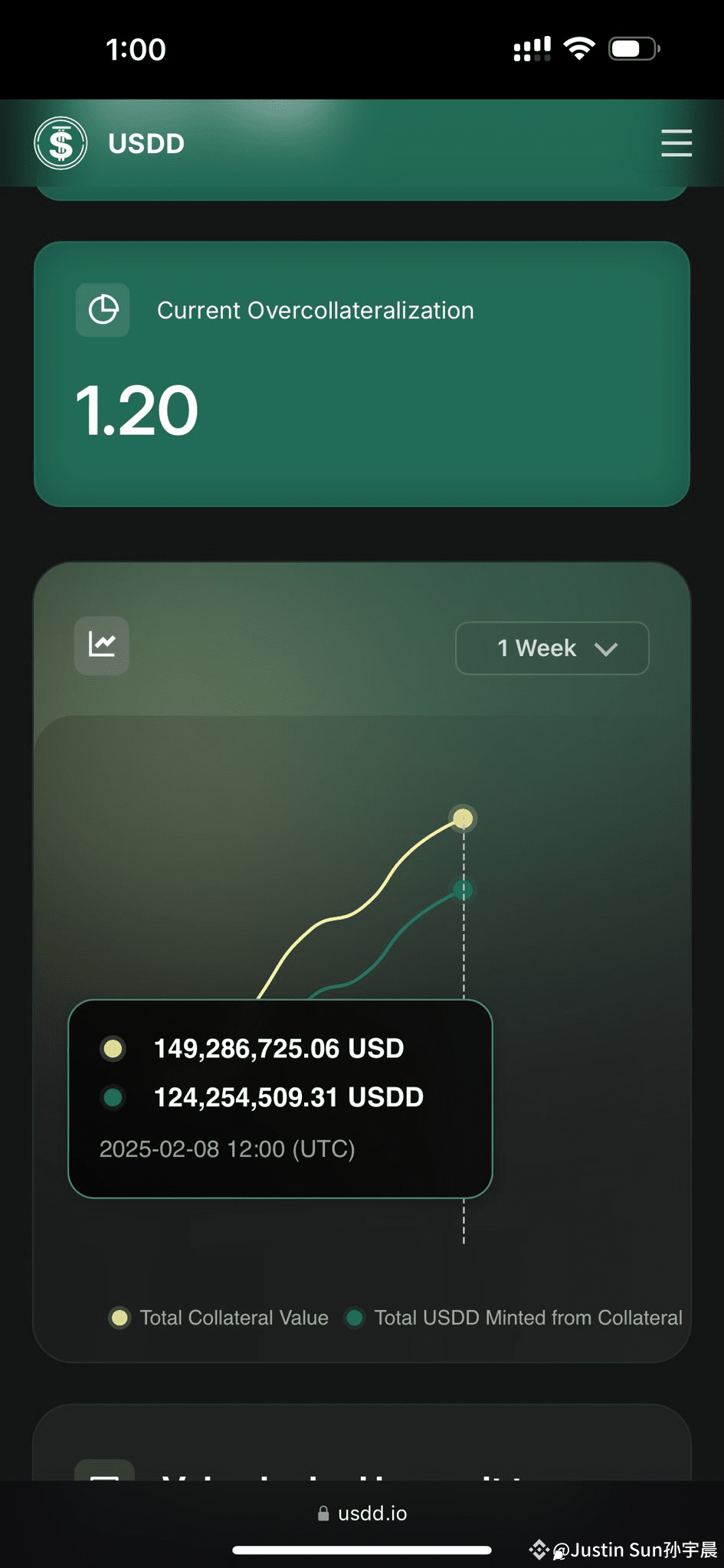The height and width of the screenshot is (1568, 724).
Task: Select the USDD title in the header
Action: click(146, 143)
